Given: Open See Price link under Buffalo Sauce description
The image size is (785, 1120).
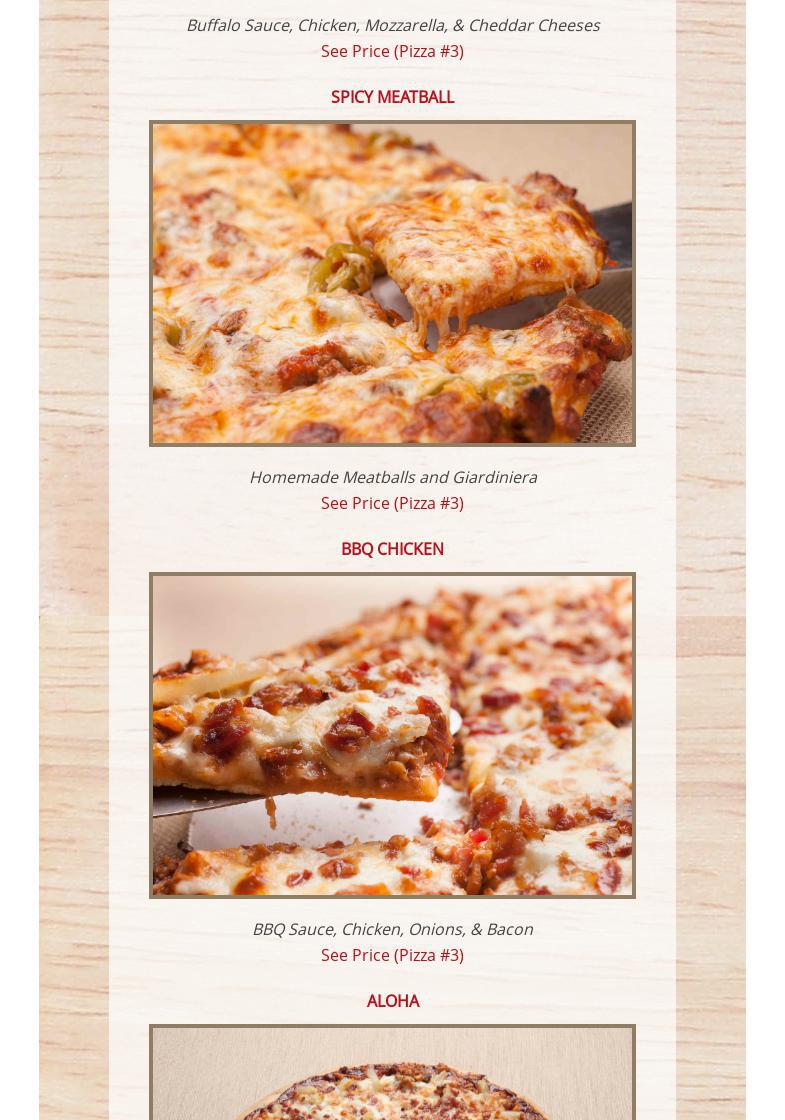Looking at the screenshot, I should (x=392, y=51).
